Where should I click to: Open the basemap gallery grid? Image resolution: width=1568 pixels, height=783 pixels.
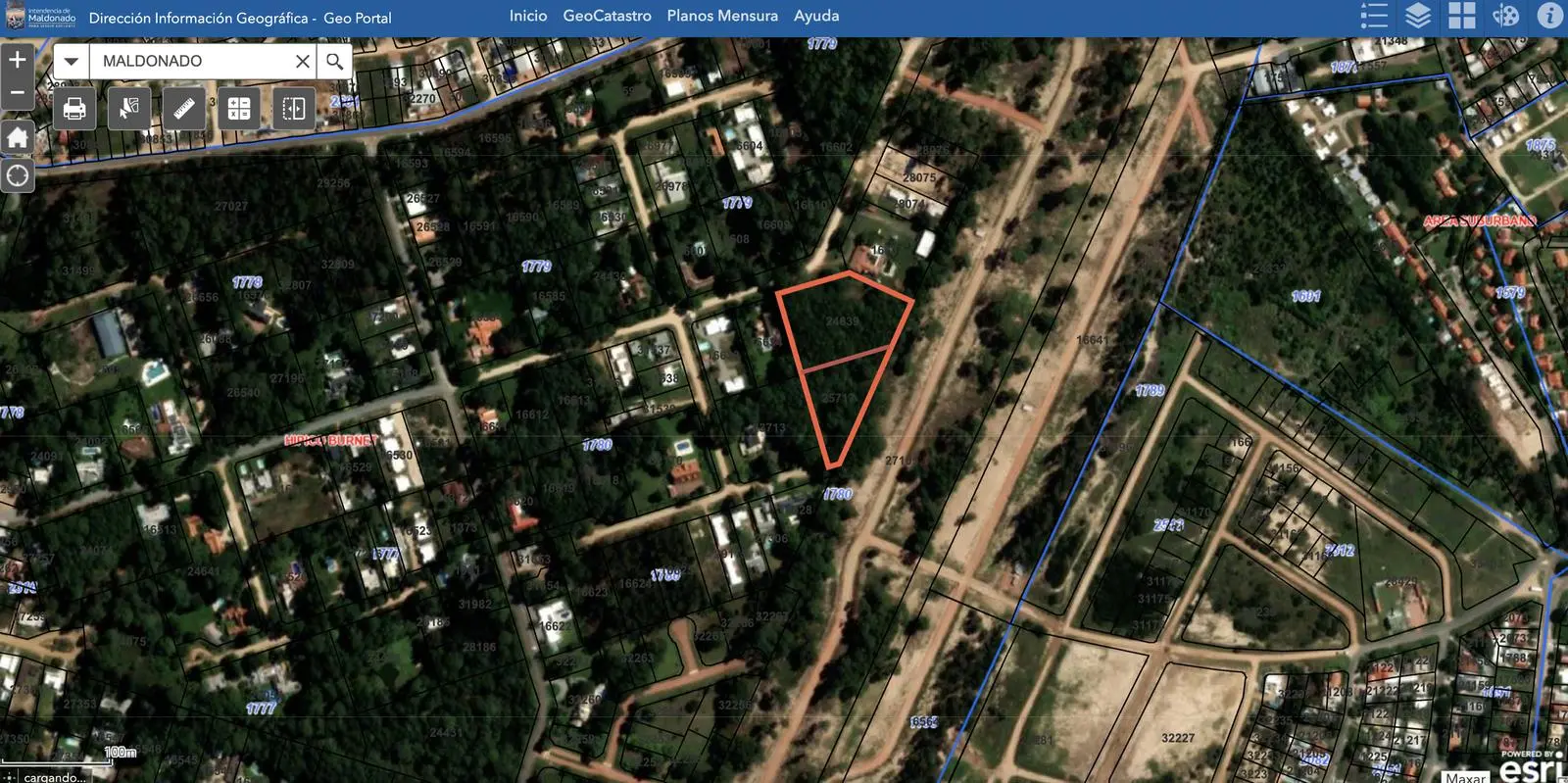(1462, 16)
